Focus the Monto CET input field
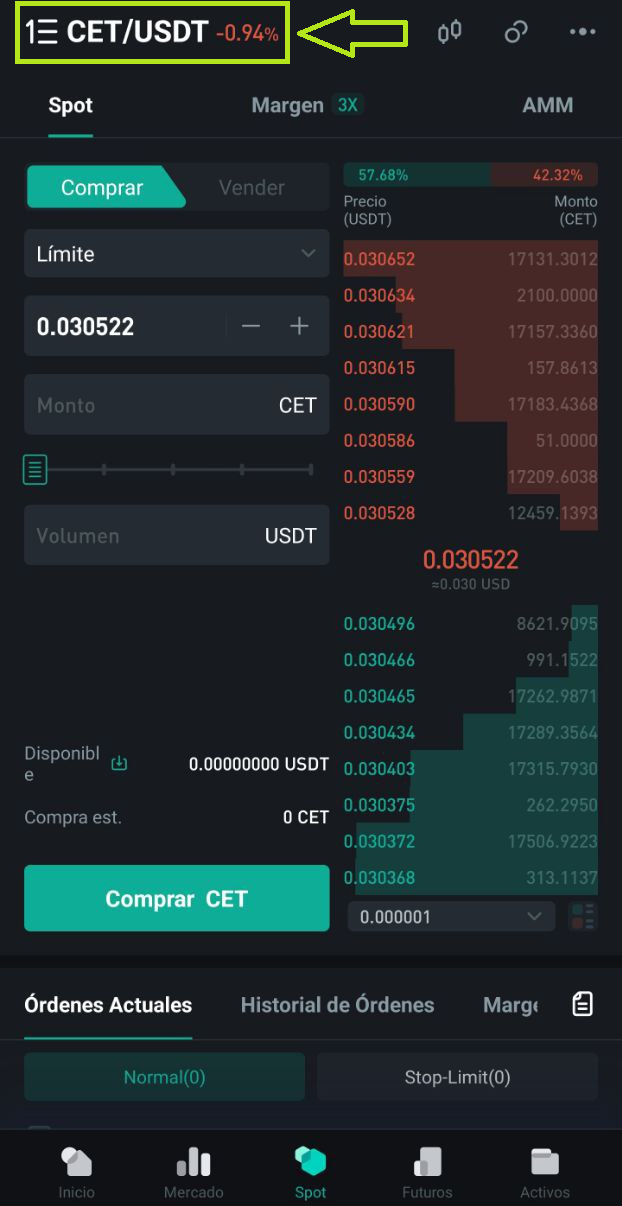 pos(176,405)
